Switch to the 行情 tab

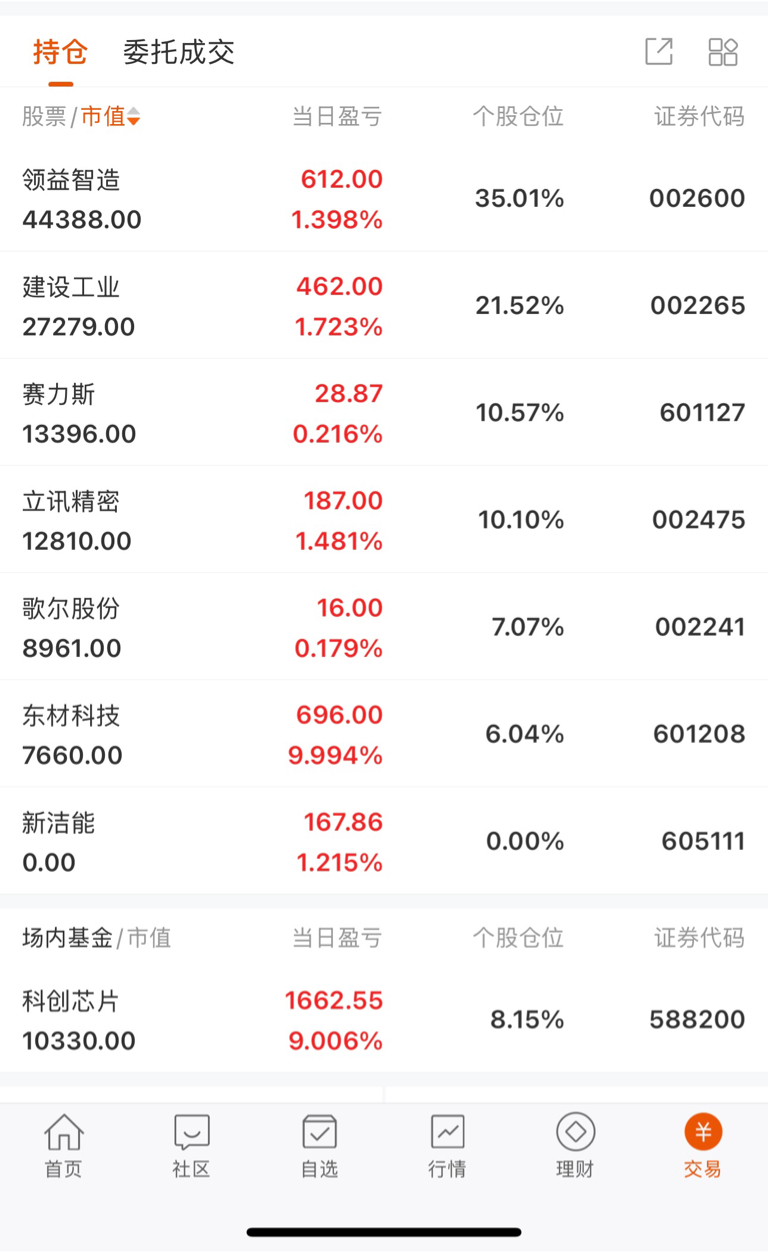tap(447, 1146)
